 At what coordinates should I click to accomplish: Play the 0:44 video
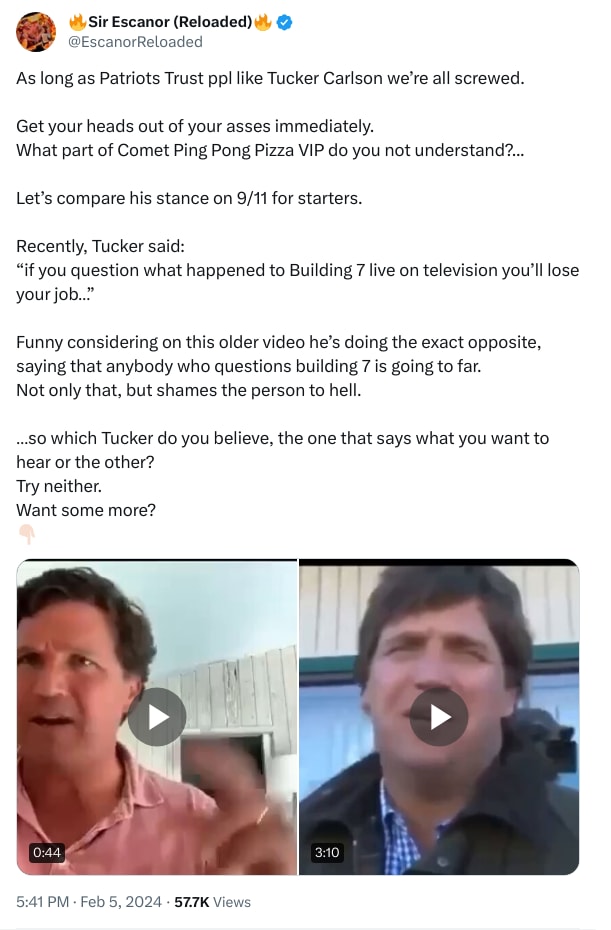click(157, 716)
